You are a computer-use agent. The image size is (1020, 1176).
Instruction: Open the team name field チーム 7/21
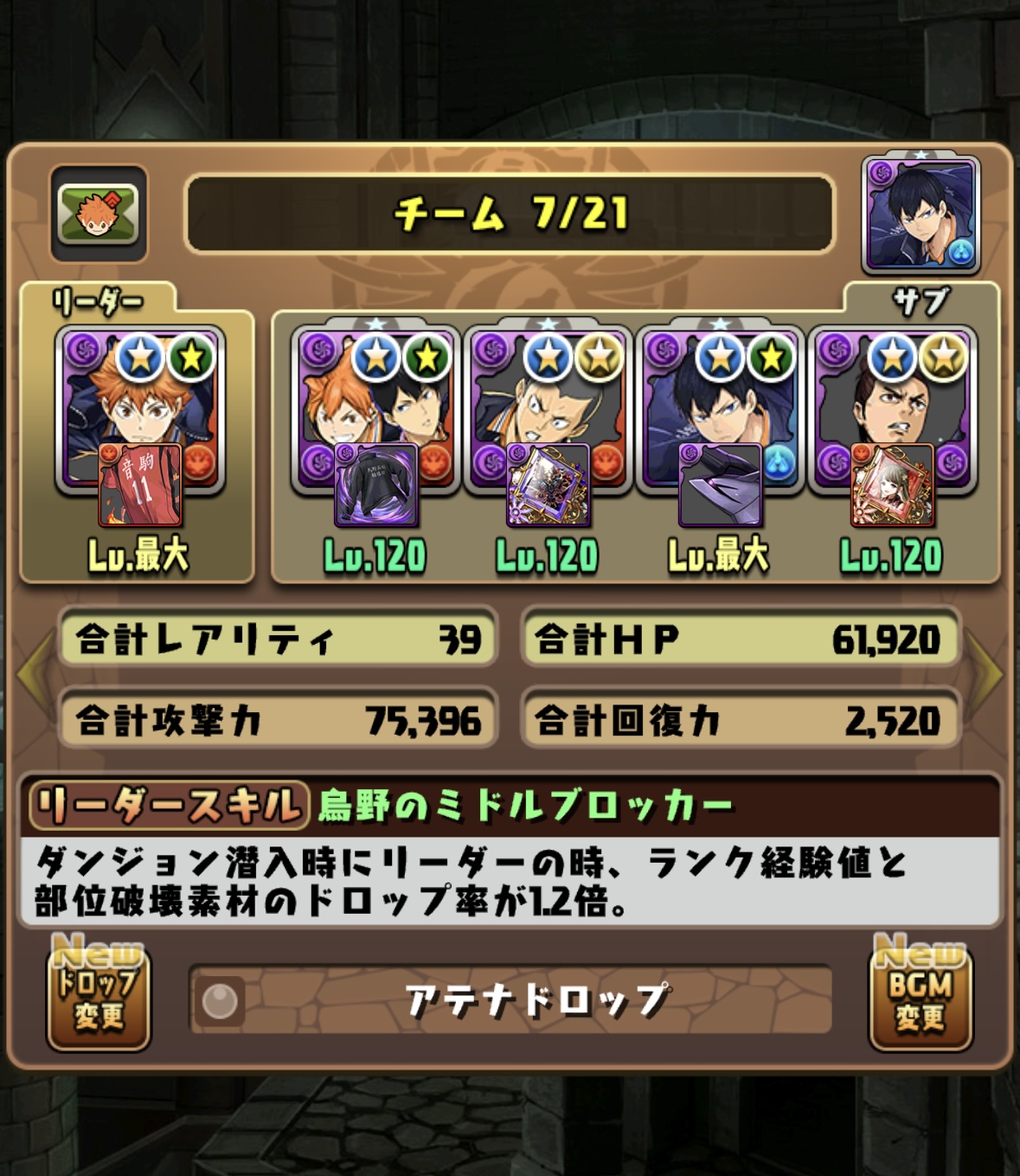point(510,214)
